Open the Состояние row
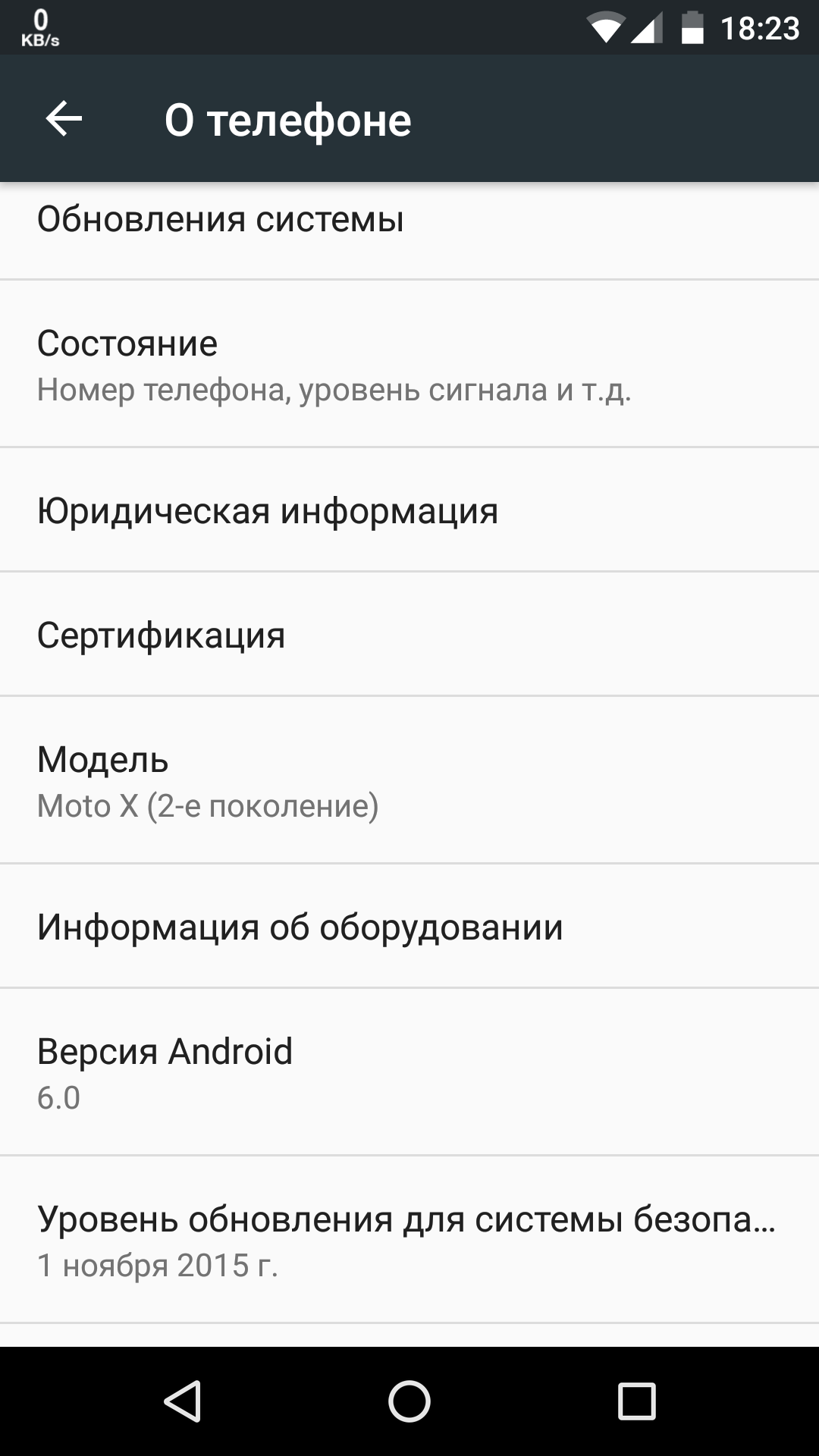This screenshot has height=1456, width=819. tap(409, 365)
